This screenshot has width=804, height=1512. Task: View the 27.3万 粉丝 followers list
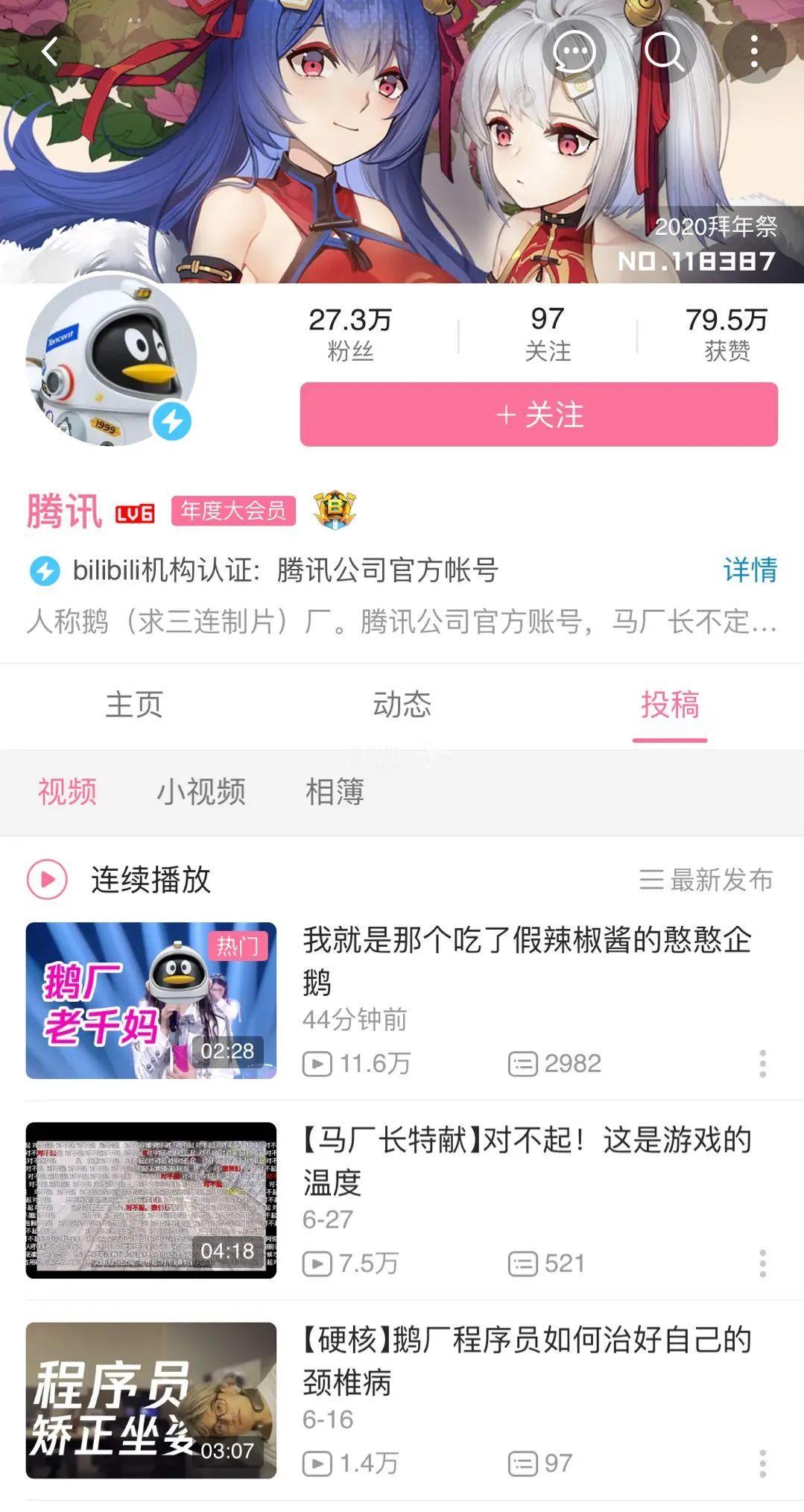350,334
